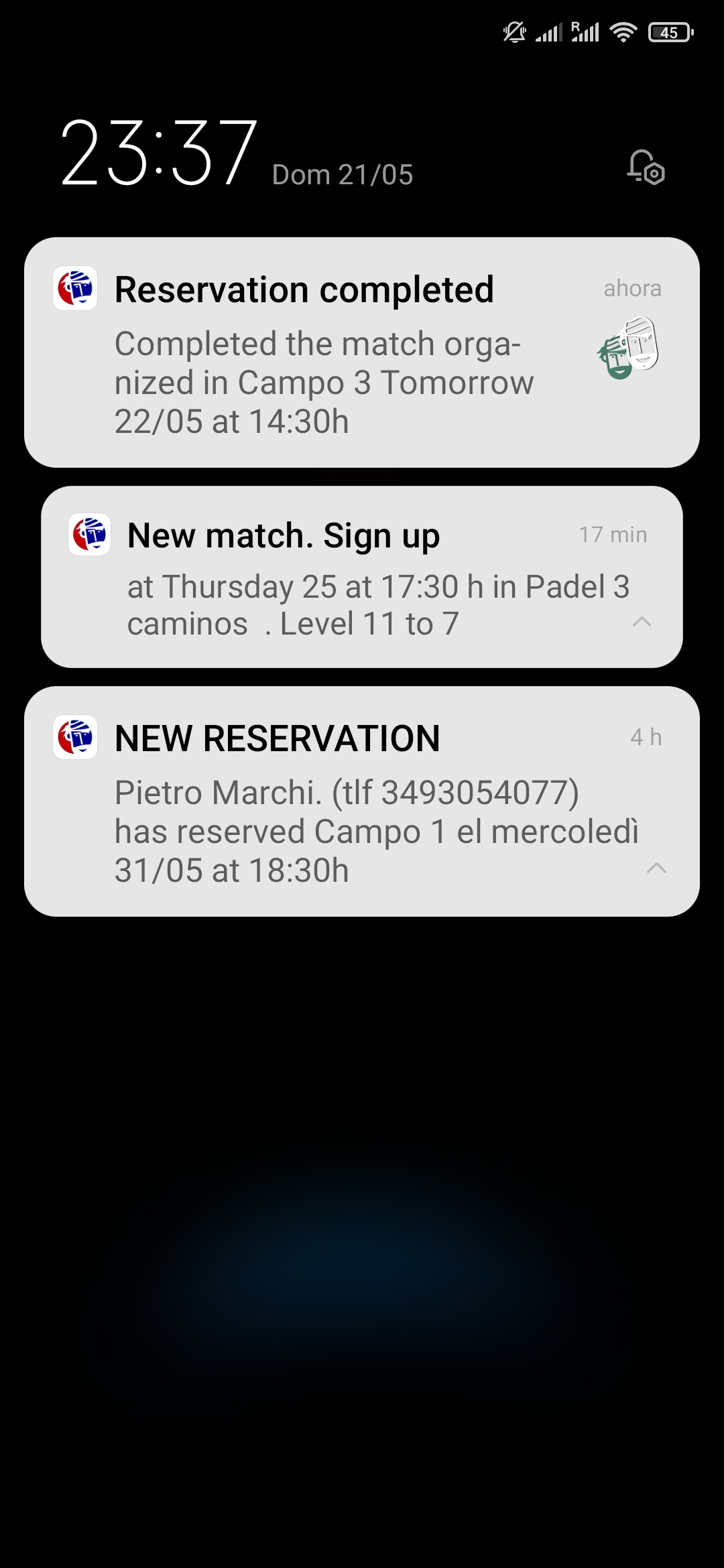Expand the NEW RESERVATION notification chevron
Image resolution: width=724 pixels, height=1568 pixels.
(x=656, y=868)
